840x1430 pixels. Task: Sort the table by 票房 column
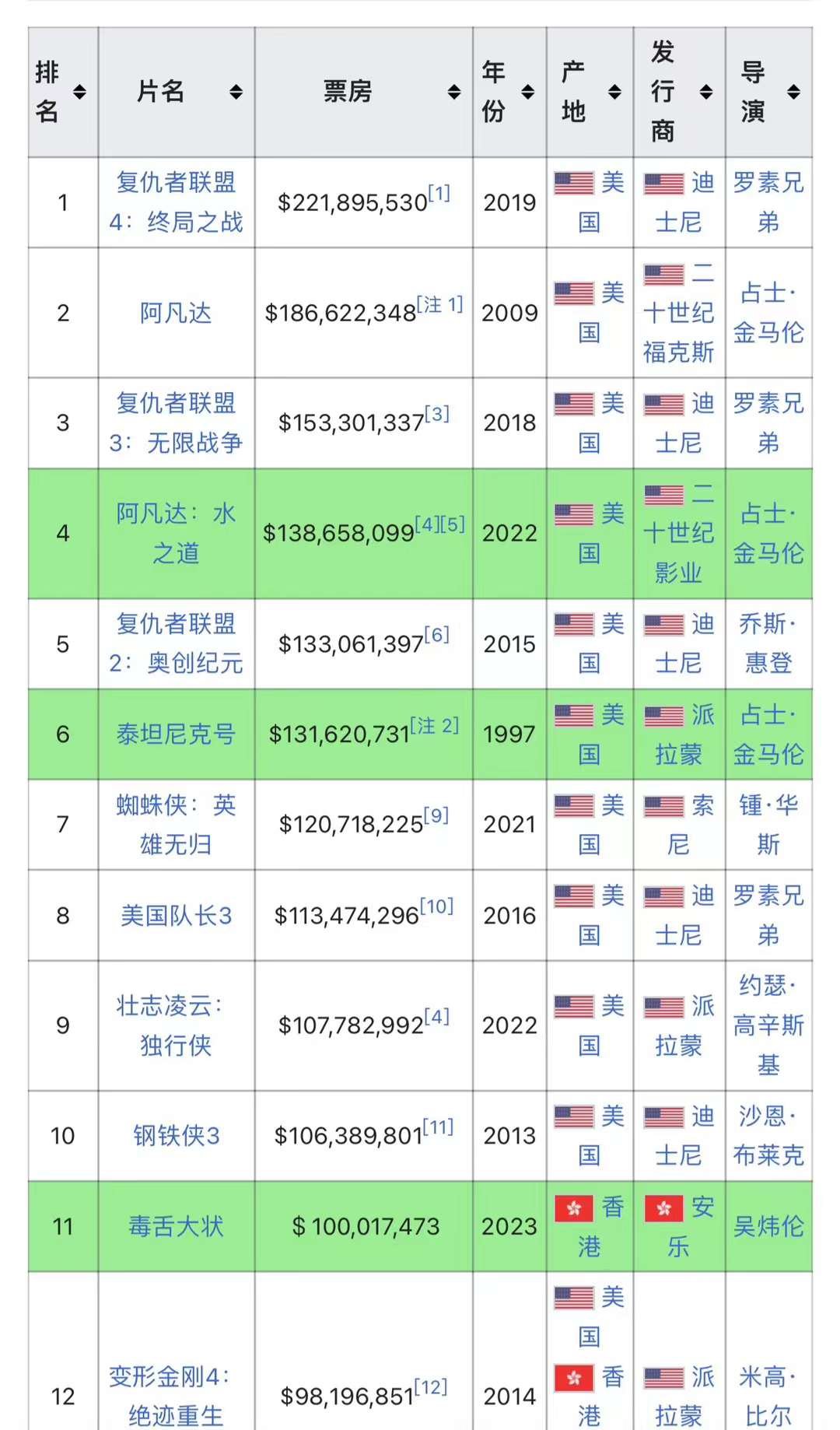point(454,93)
